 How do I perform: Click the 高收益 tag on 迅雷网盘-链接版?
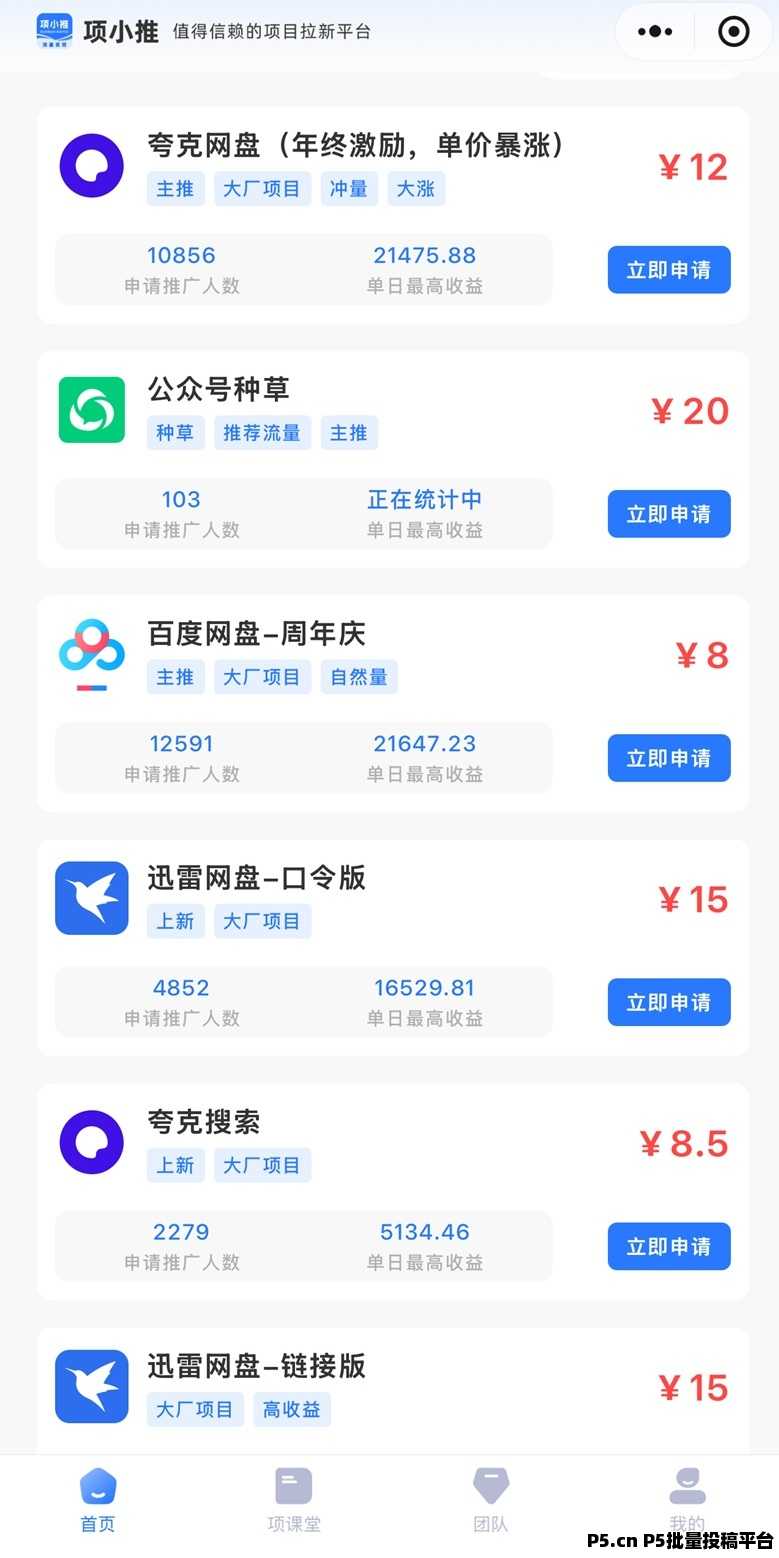pyautogui.click(x=291, y=1408)
